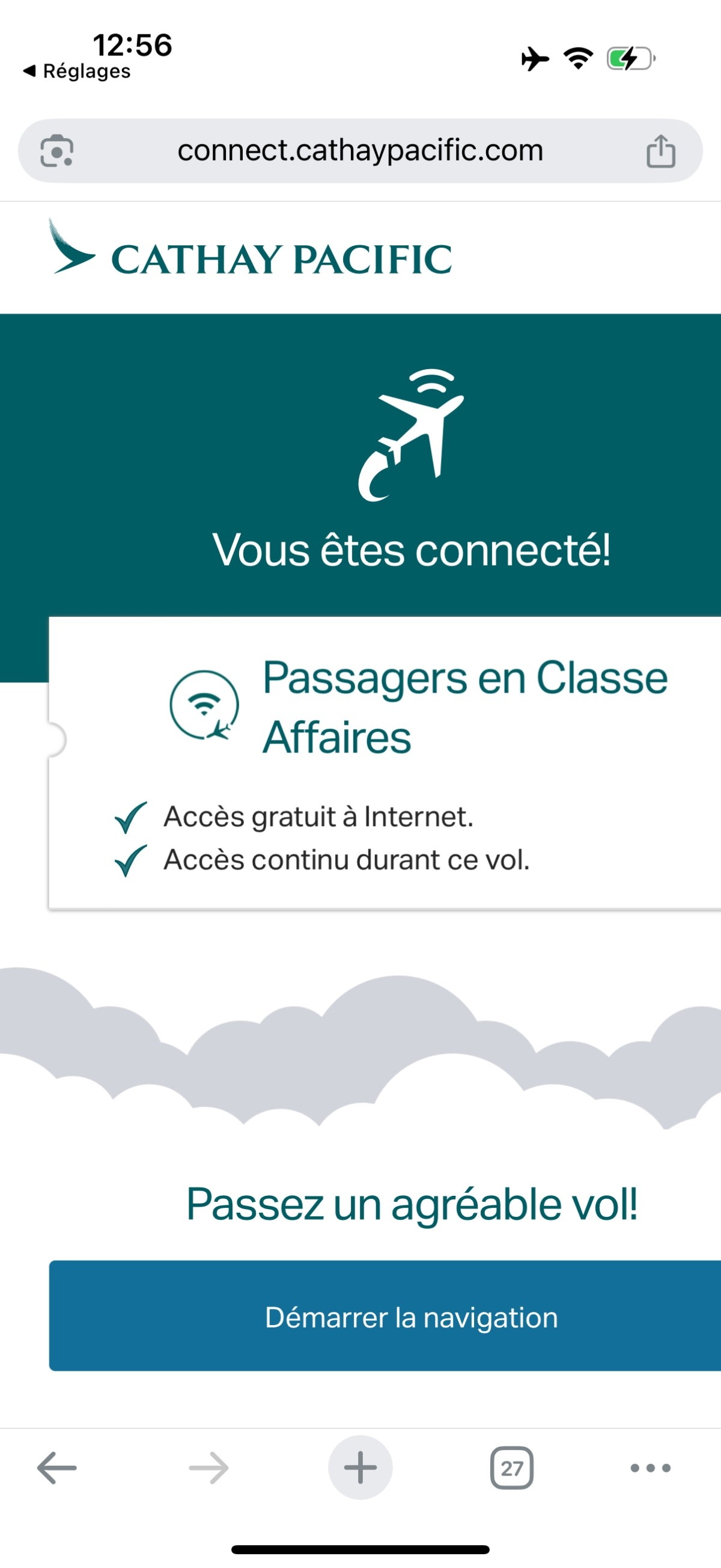Share this page from the address bar
This screenshot has height=1568, width=721.
660,151
